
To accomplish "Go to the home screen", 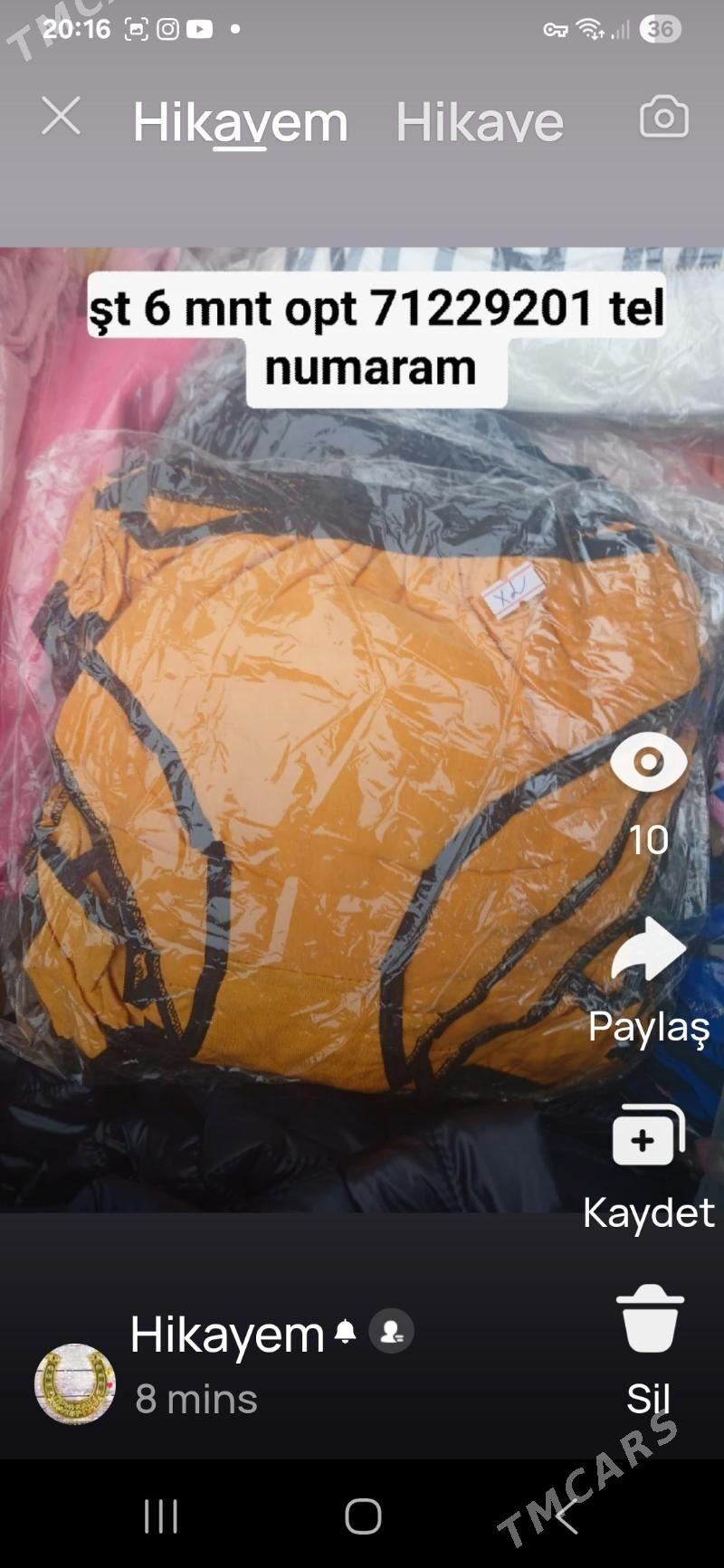I will coord(363,1517).
